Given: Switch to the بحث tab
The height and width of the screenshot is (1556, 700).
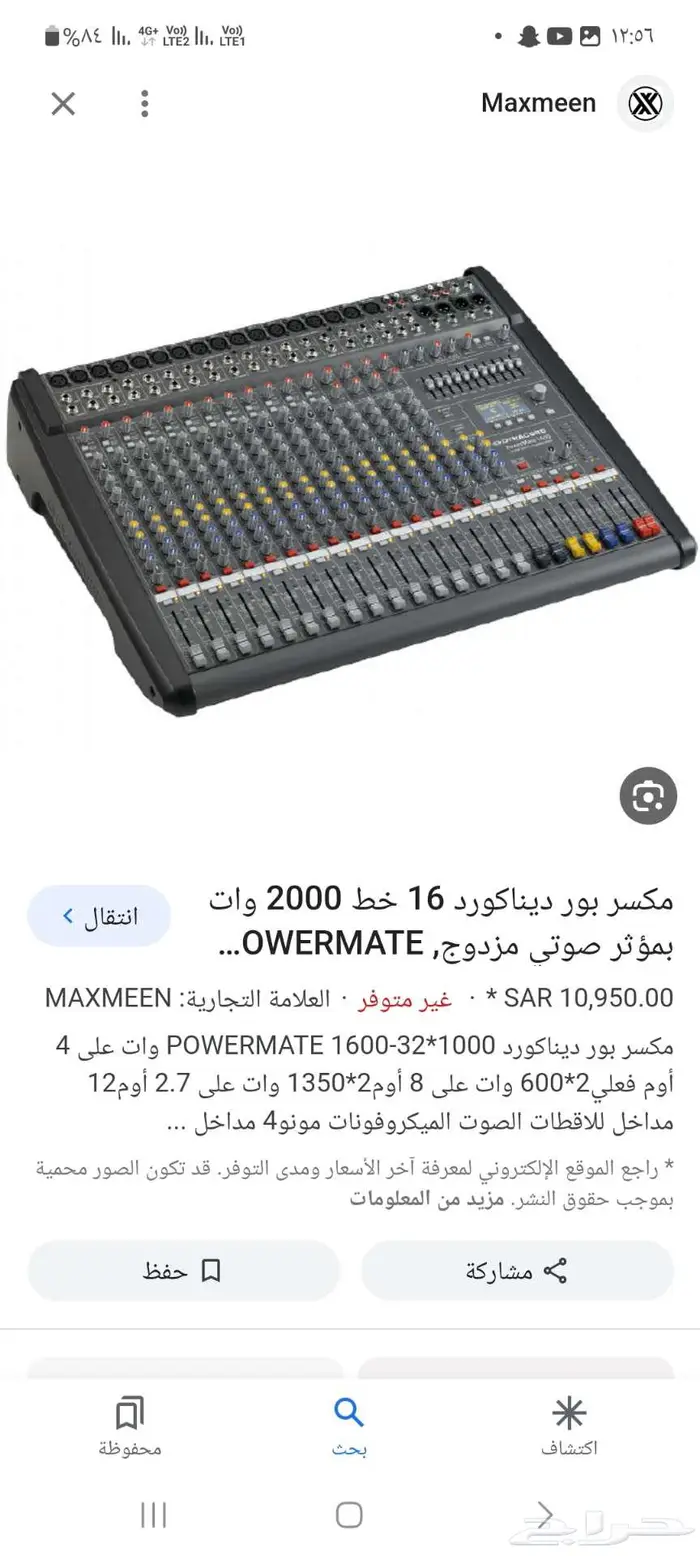Looking at the screenshot, I should [349, 1427].
